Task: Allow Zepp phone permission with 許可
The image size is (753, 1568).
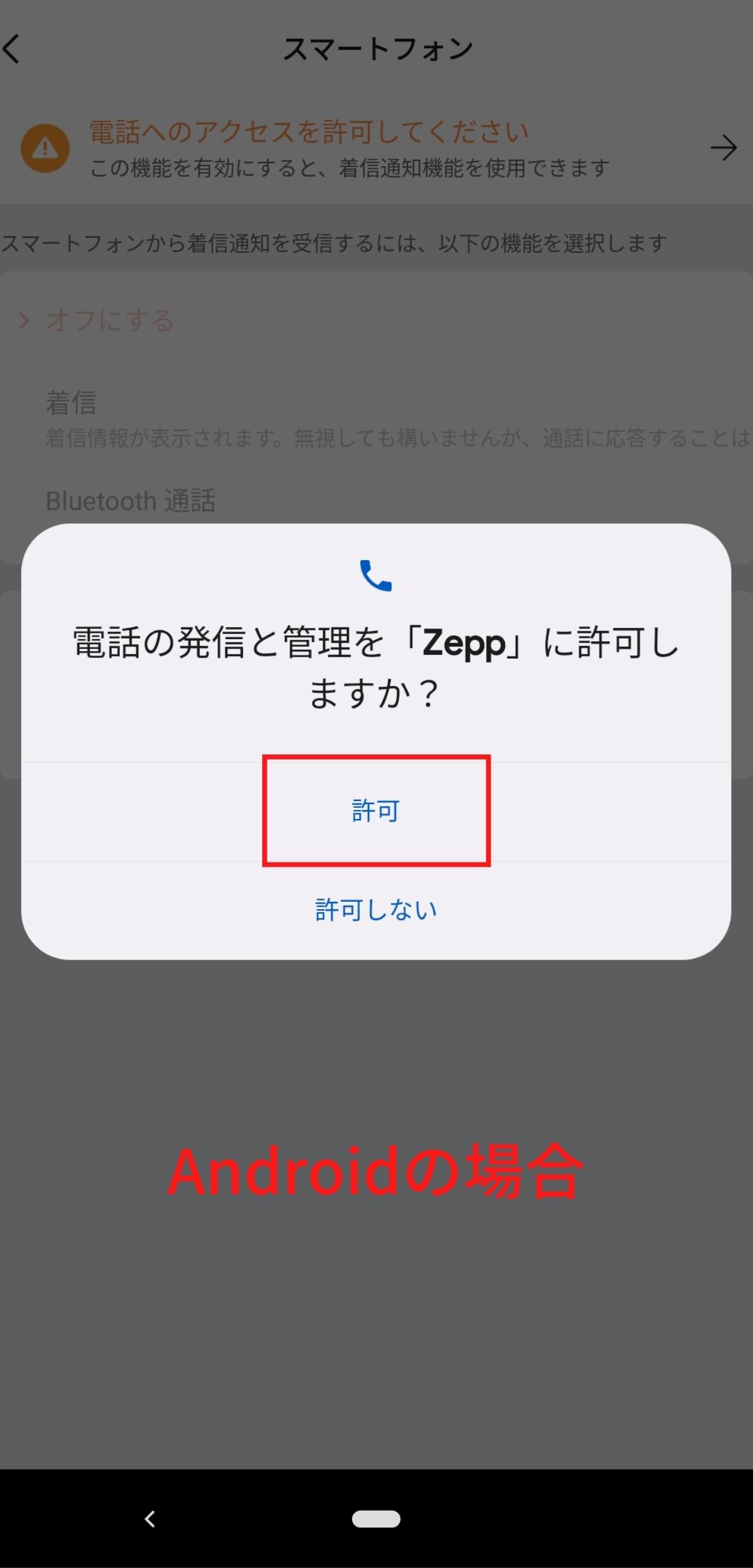Action: 376,811
